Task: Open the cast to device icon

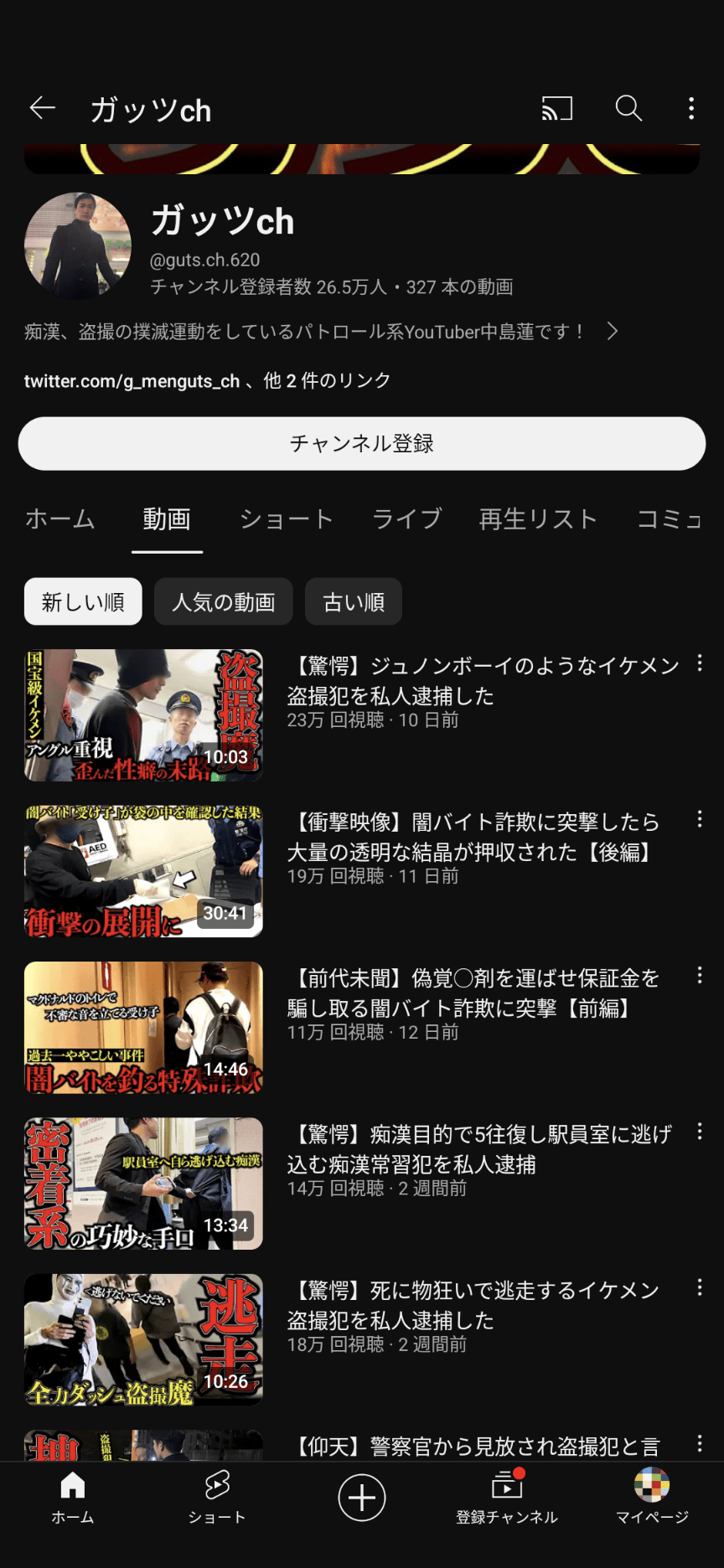Action: [556, 109]
